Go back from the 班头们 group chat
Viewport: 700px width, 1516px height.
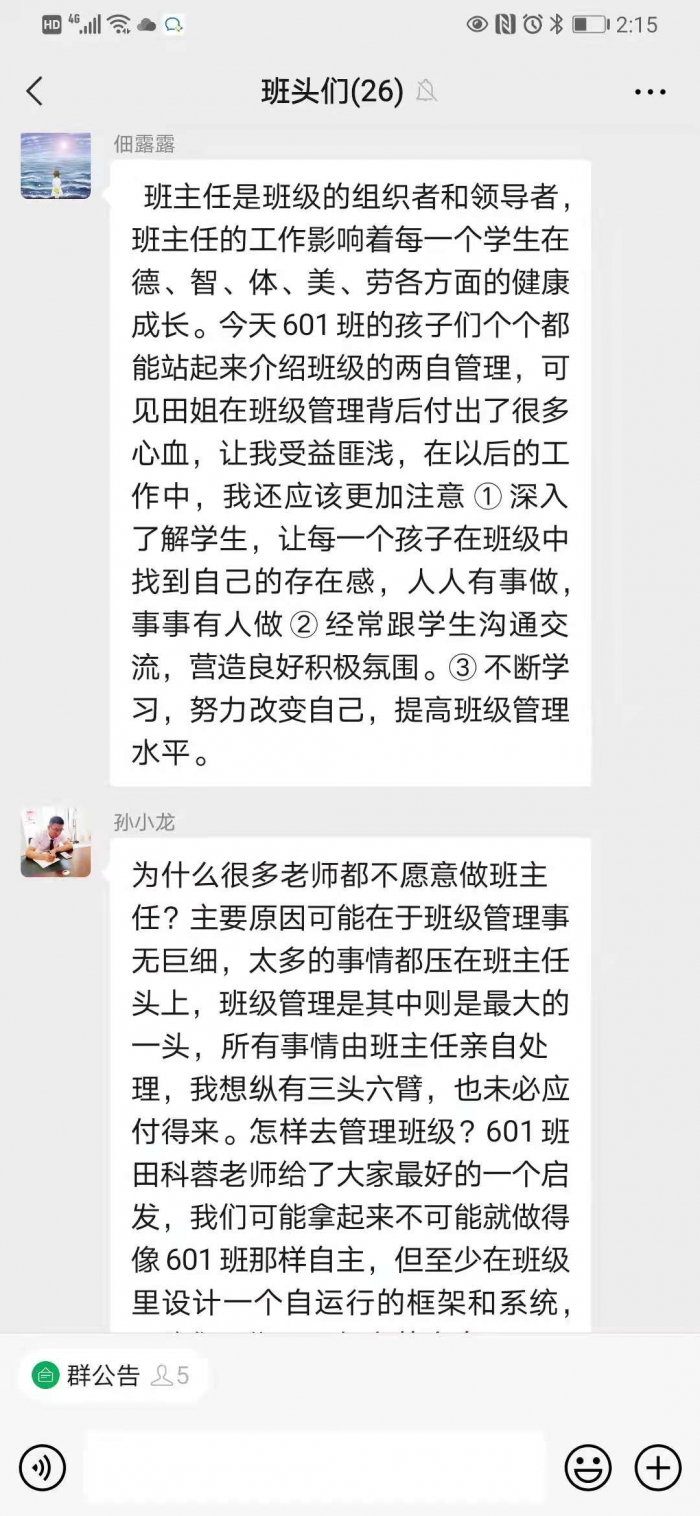[35, 92]
